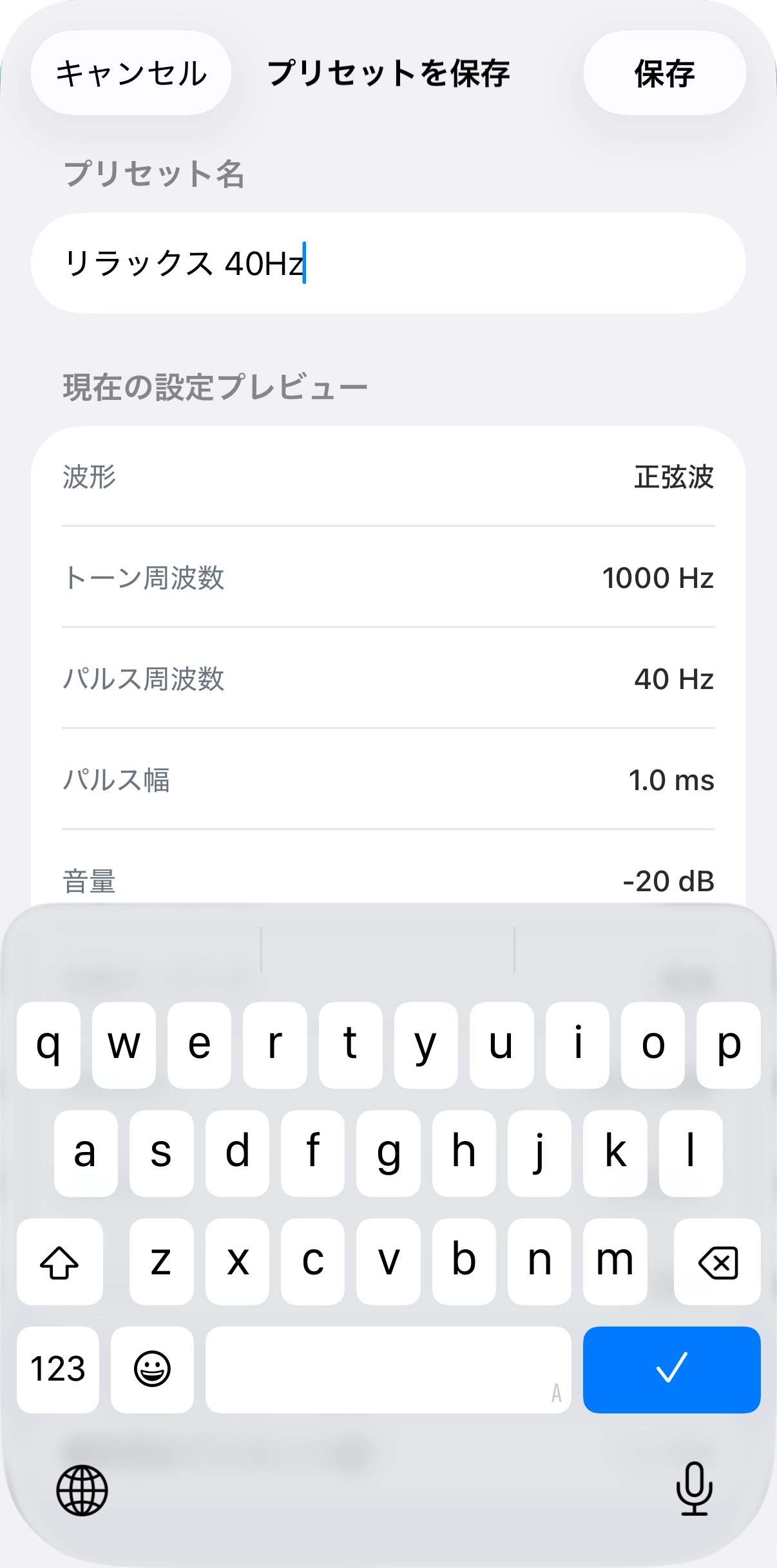Tap 保存 to save the preset
This screenshot has height=1568, width=777.
tap(664, 73)
